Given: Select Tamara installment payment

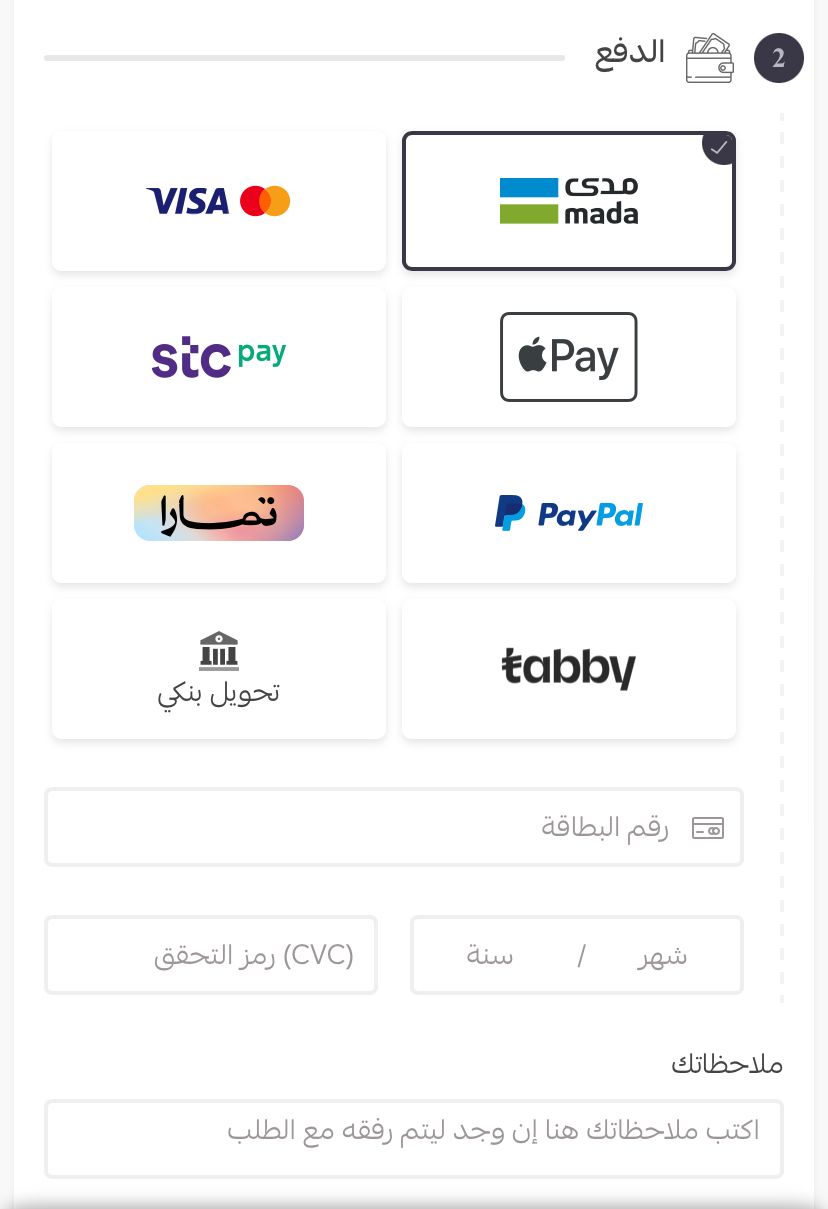Looking at the screenshot, I should [x=218, y=514].
